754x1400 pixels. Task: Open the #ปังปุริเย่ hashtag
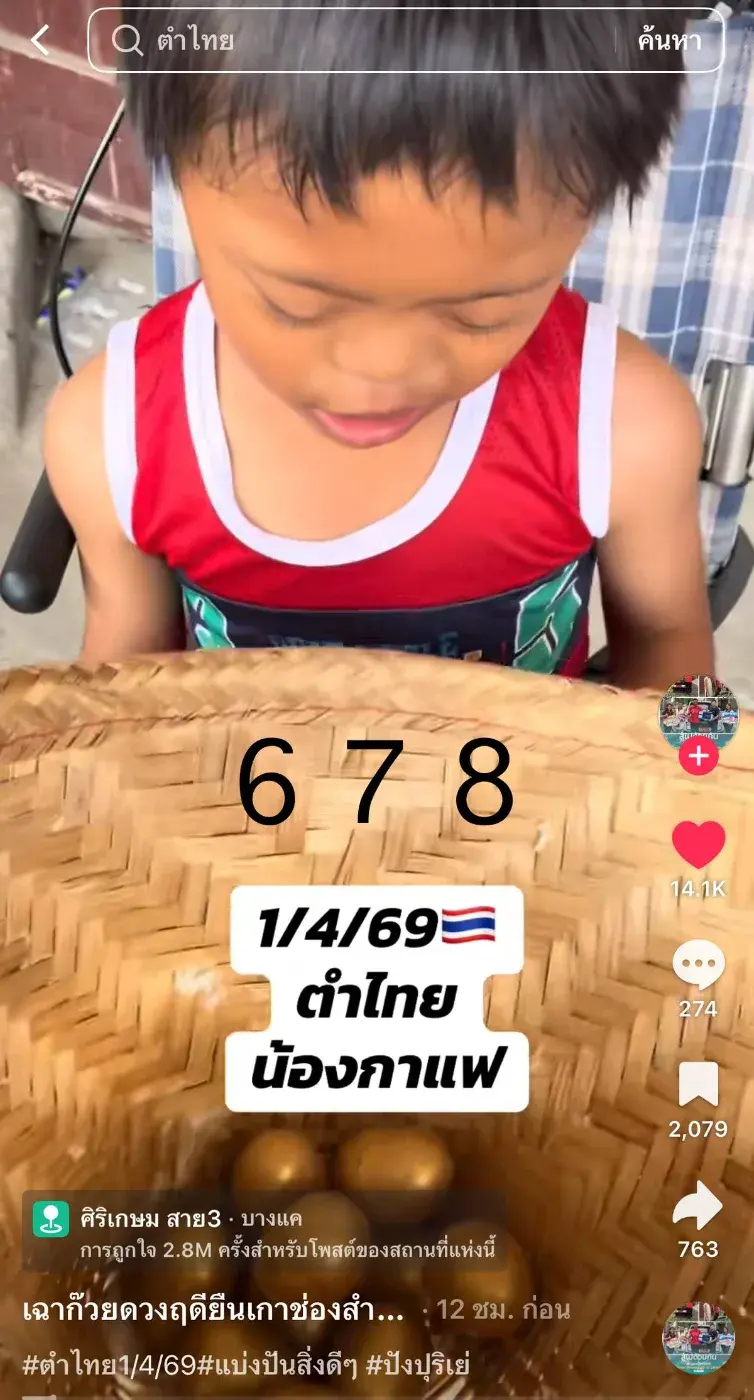pos(407,1364)
